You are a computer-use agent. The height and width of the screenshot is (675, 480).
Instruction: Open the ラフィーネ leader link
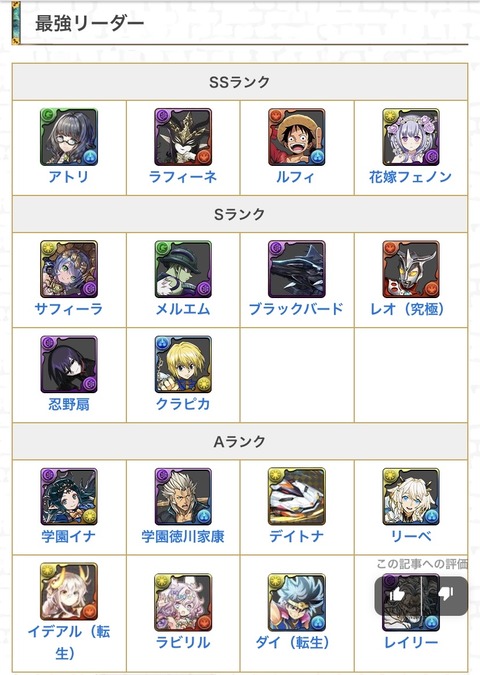pyautogui.click(x=183, y=176)
